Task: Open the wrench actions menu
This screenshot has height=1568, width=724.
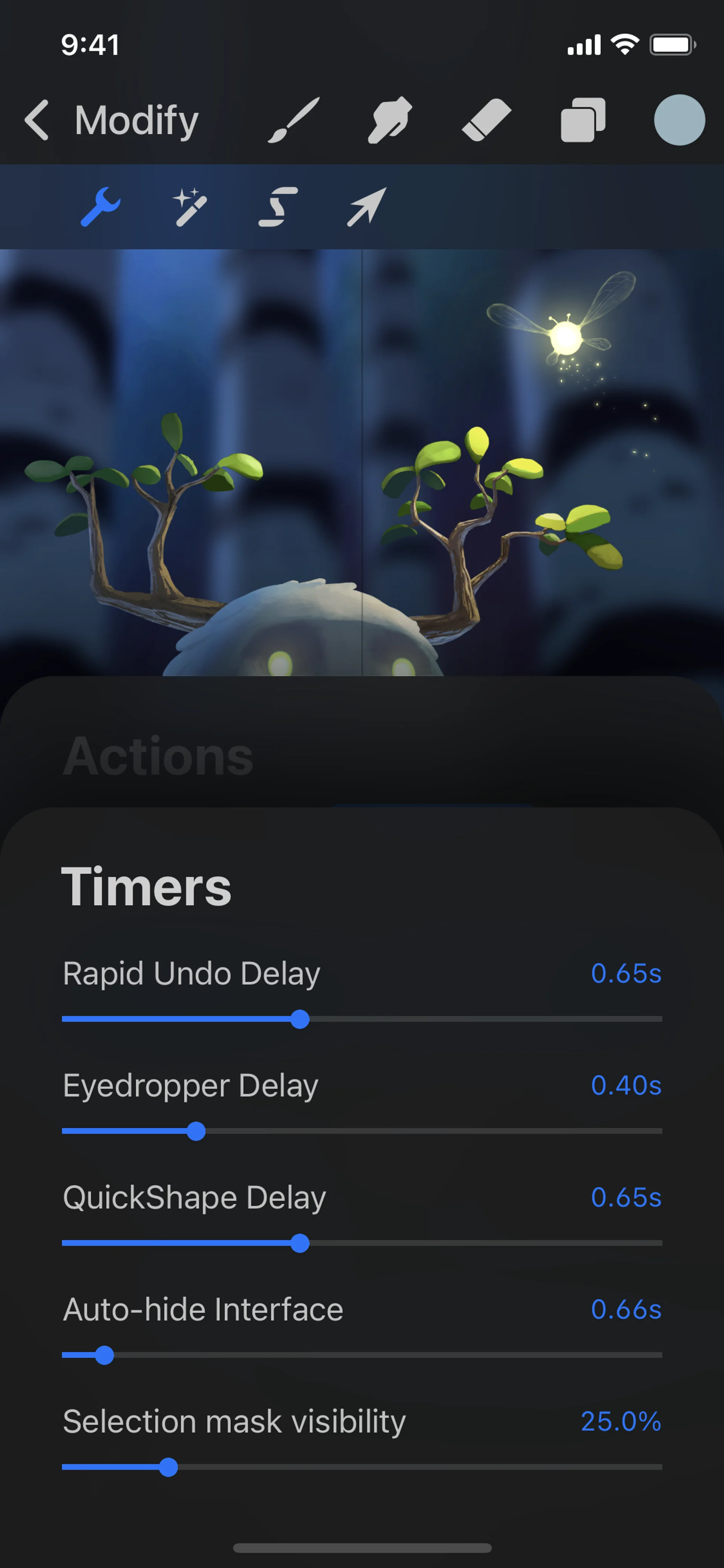Action: [100, 207]
